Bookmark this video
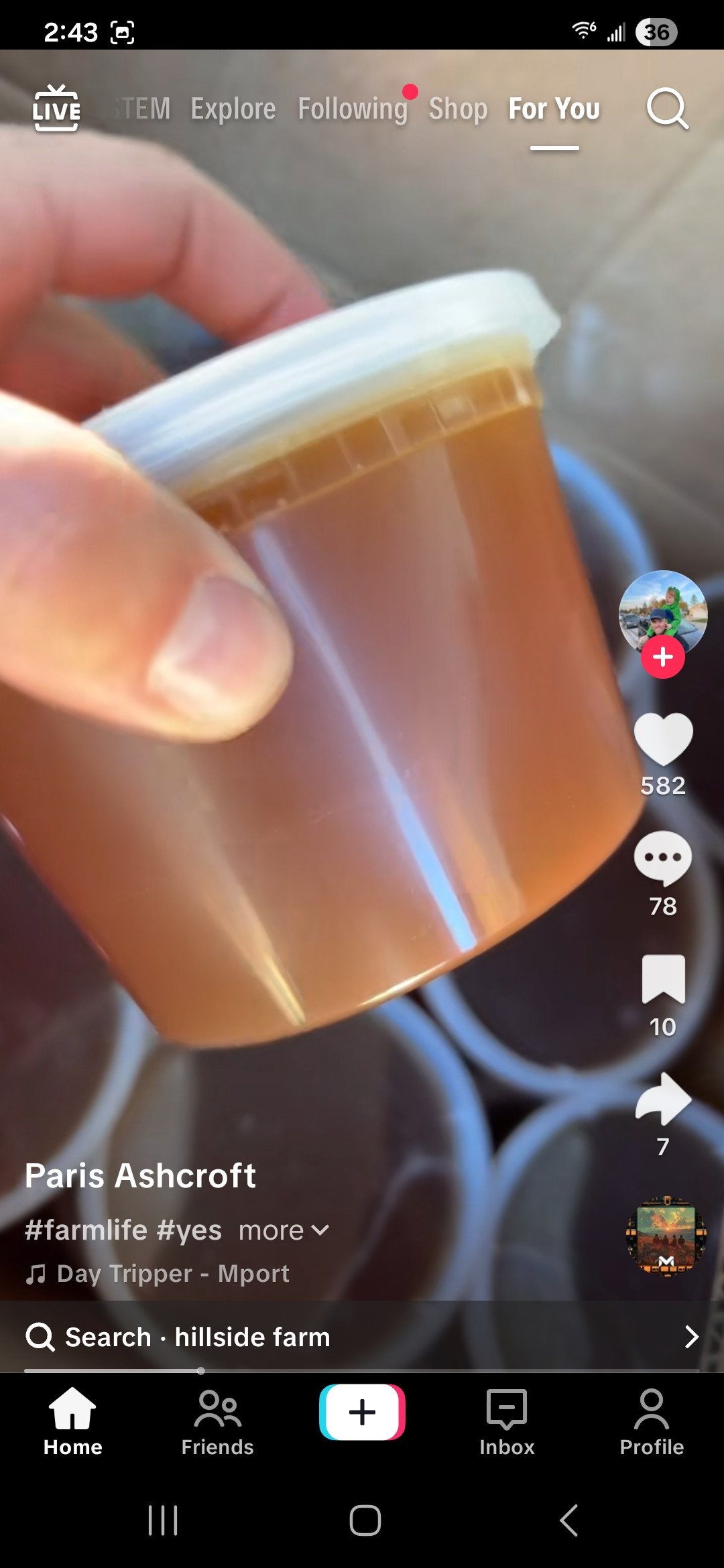 click(x=663, y=979)
